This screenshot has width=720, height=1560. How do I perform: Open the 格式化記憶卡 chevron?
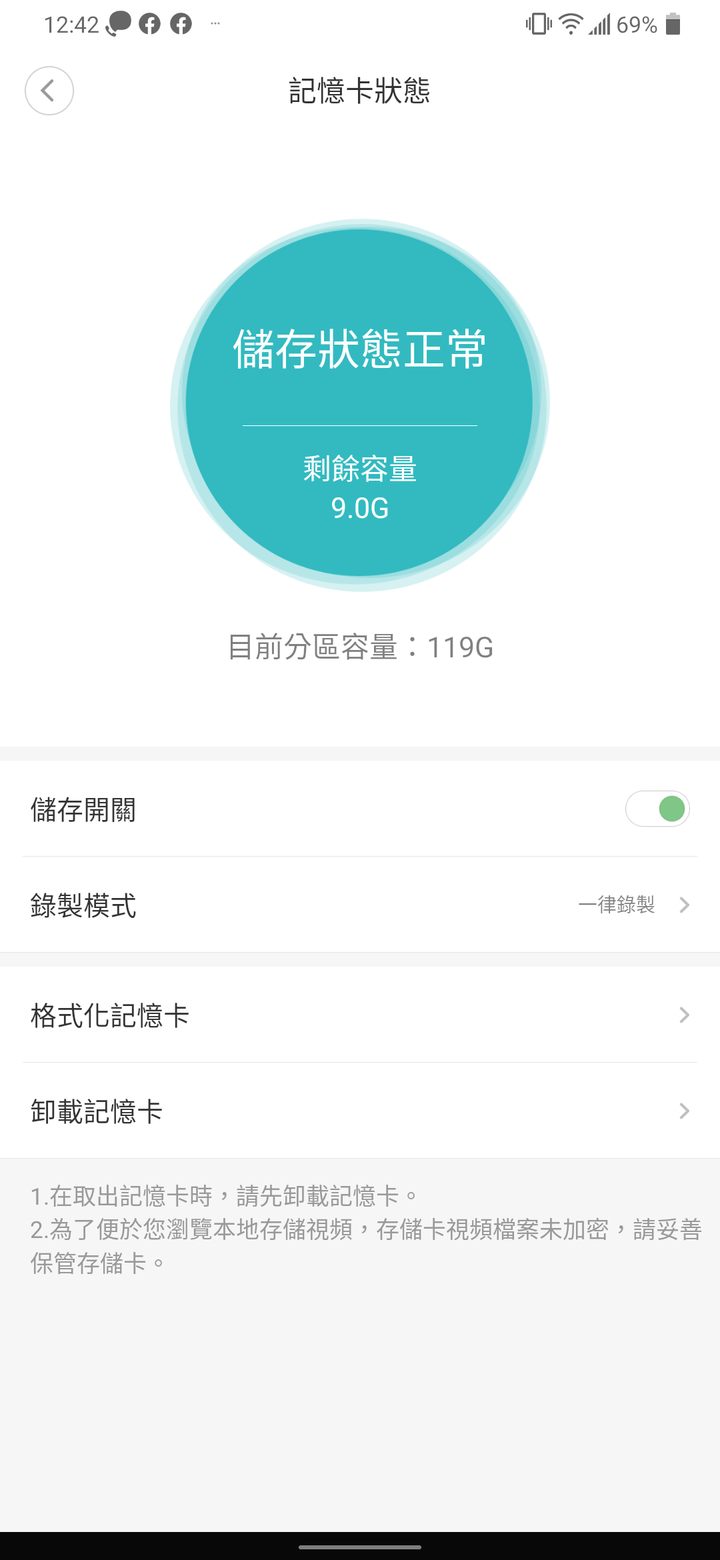tap(684, 1014)
